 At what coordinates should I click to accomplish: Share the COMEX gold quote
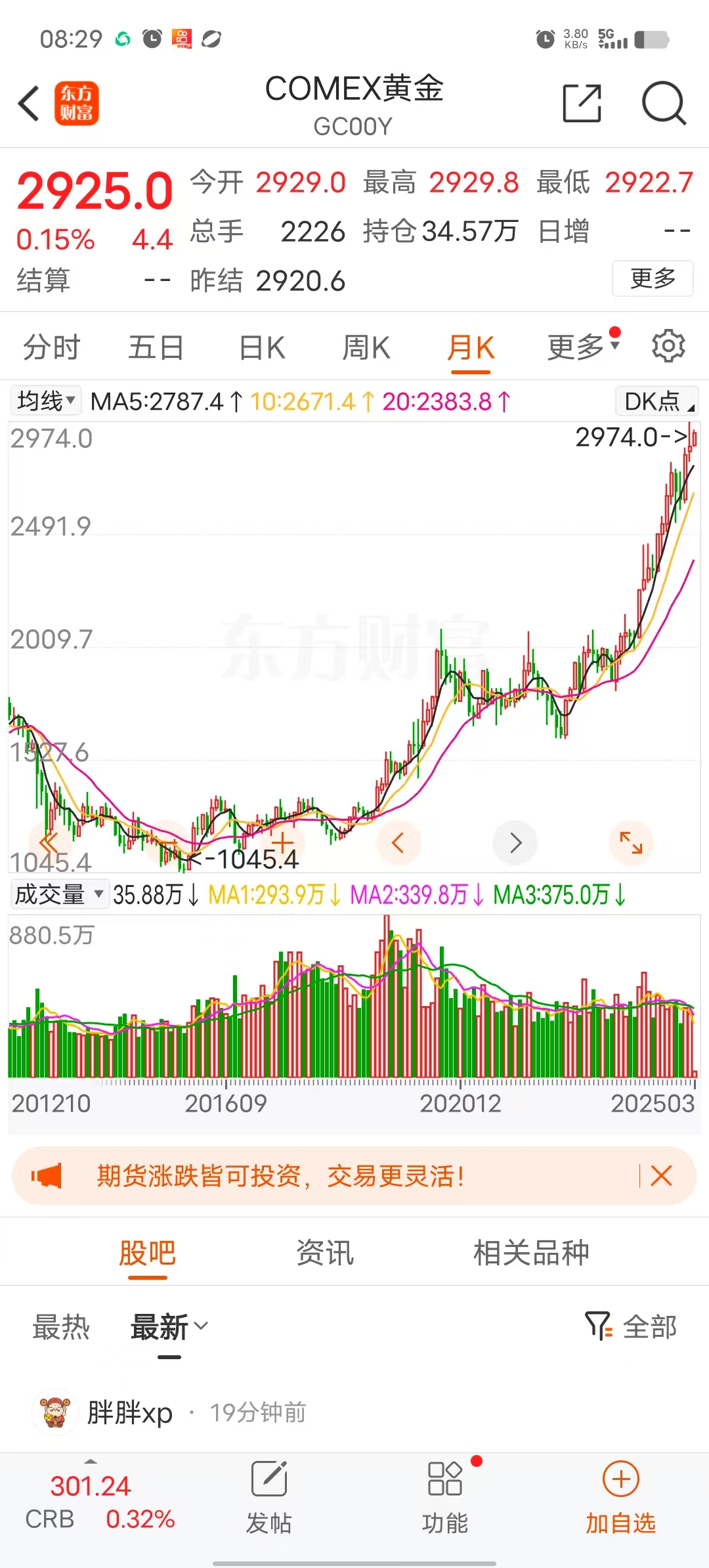tap(582, 104)
